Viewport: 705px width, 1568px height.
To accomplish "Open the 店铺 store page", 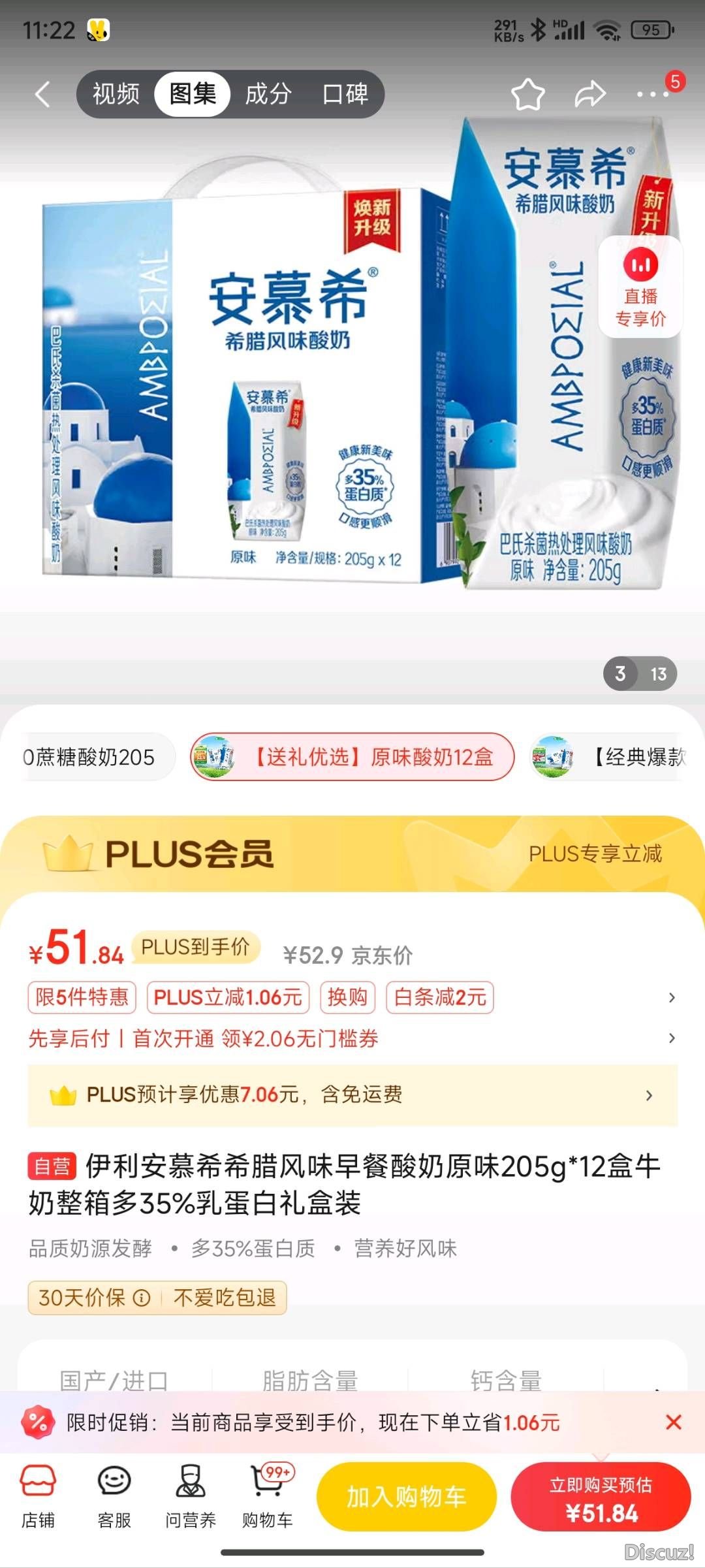I will coord(39,1497).
